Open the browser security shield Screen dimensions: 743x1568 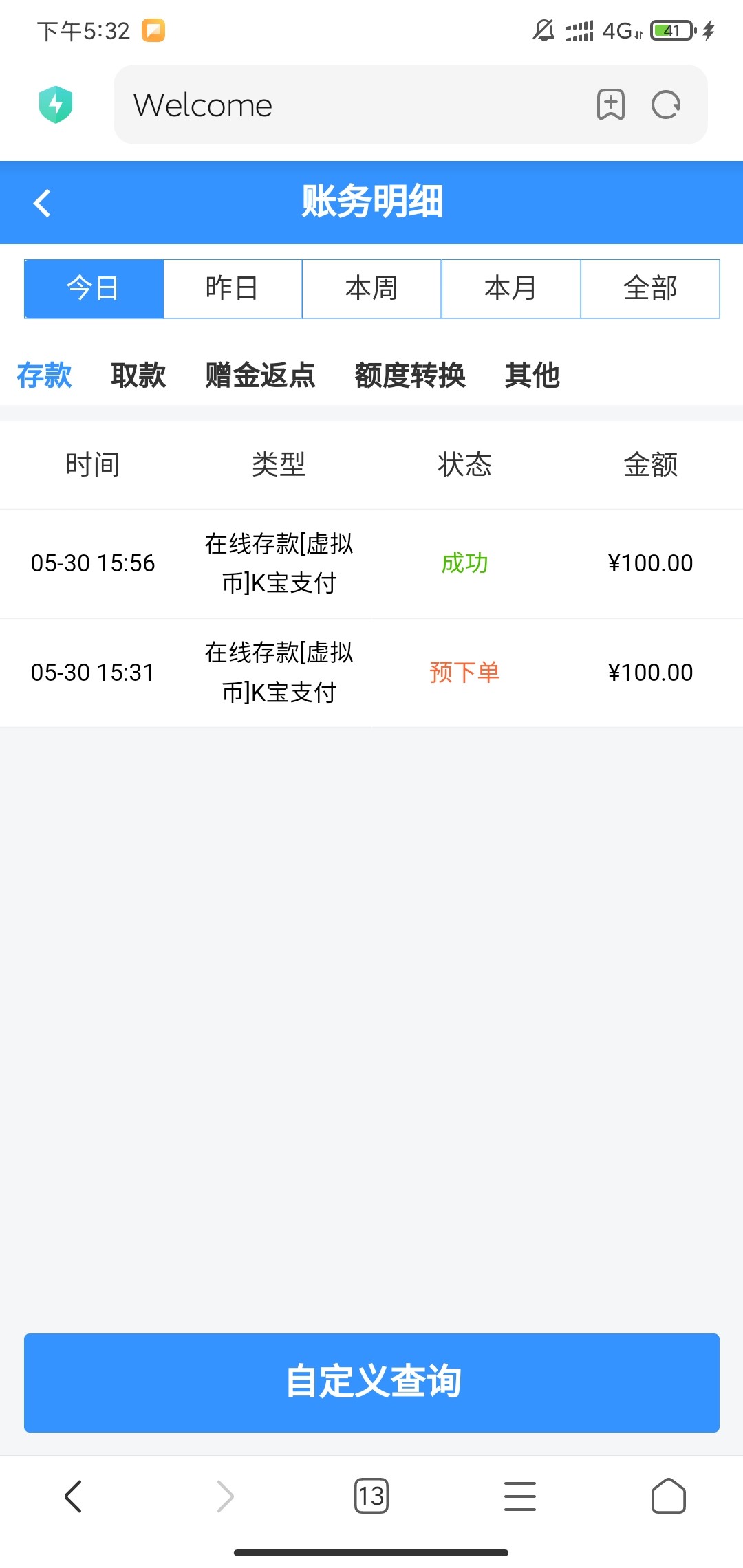point(56,105)
